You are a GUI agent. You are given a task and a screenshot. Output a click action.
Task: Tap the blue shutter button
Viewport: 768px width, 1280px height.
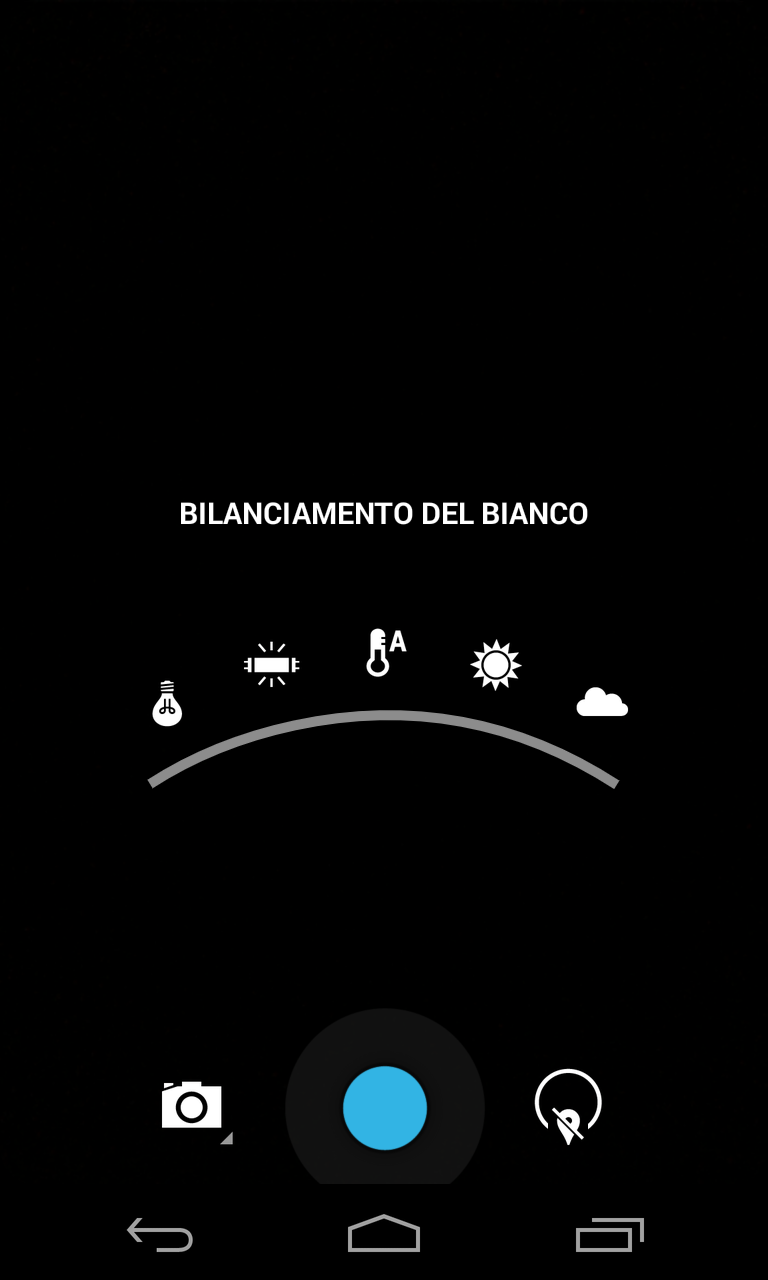click(385, 1108)
